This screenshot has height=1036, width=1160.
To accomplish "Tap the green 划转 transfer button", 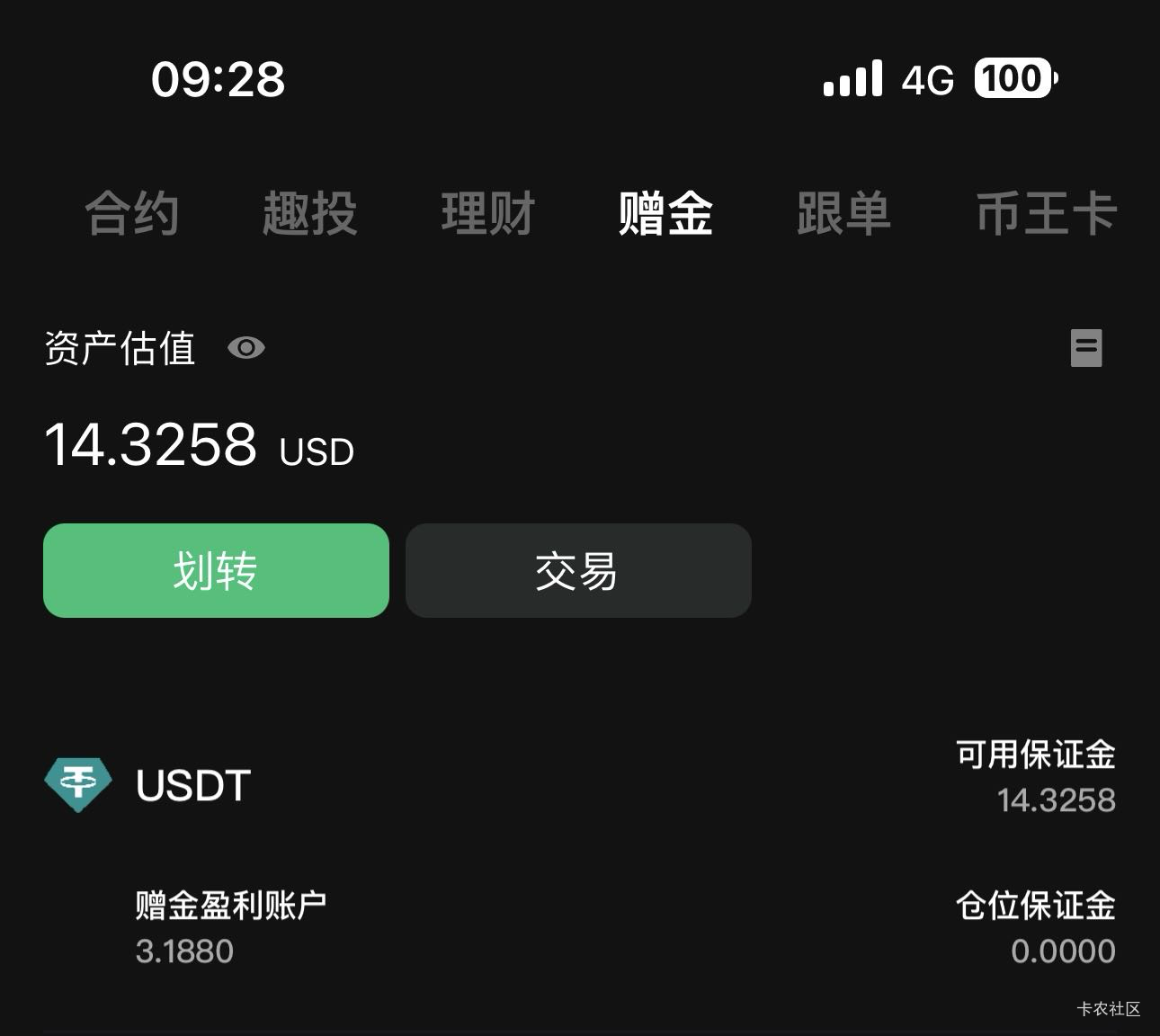I will (x=216, y=570).
